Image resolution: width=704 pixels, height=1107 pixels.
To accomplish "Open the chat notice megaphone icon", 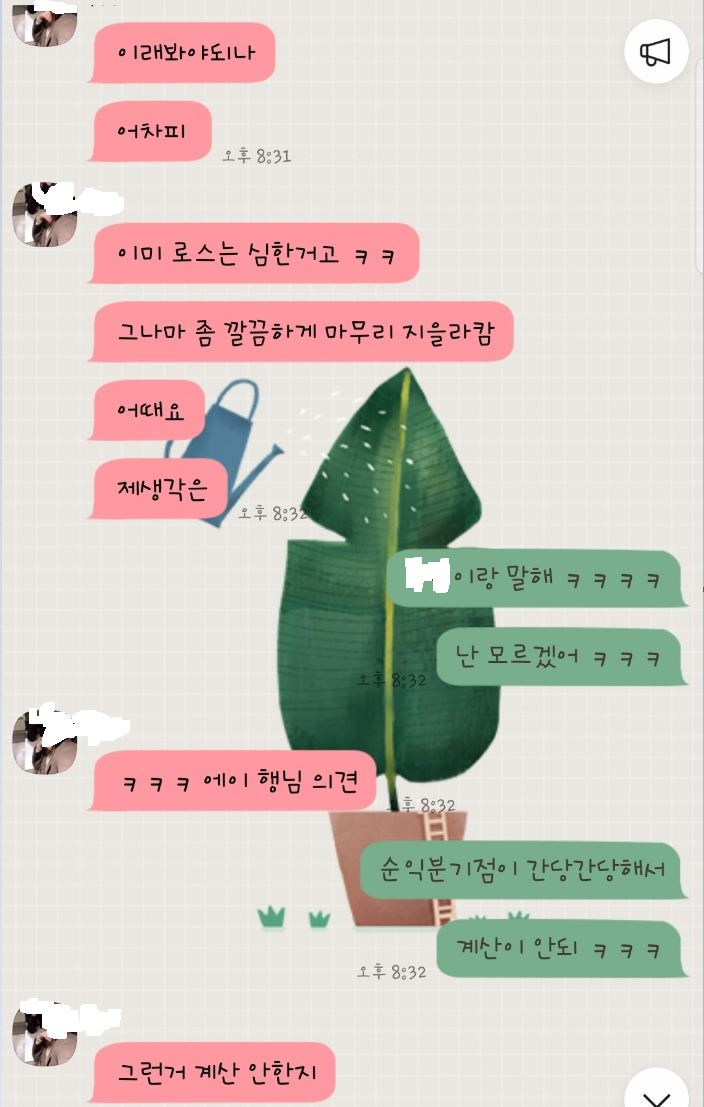I will click(x=656, y=51).
